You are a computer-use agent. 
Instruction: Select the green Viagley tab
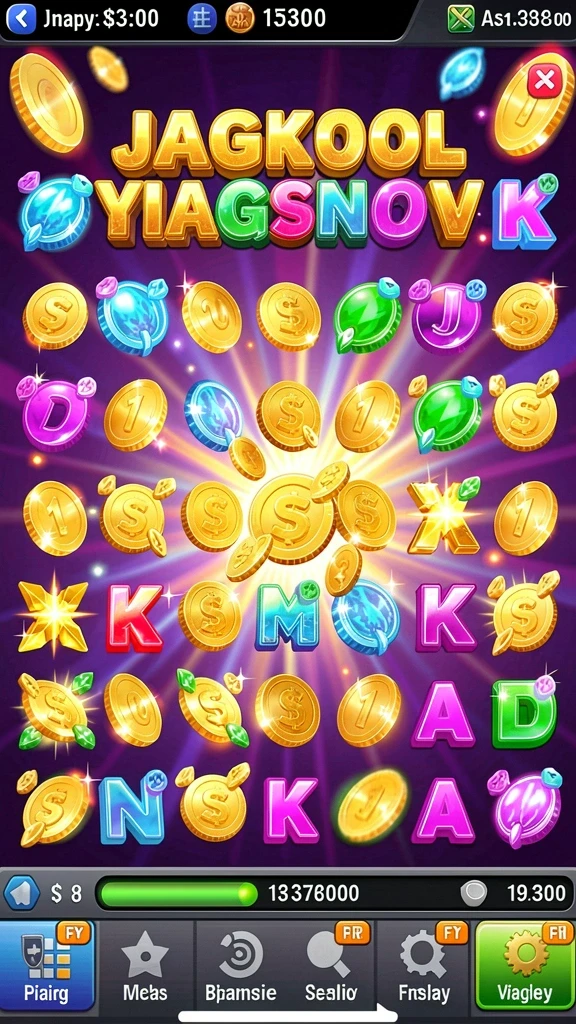tap(525, 965)
